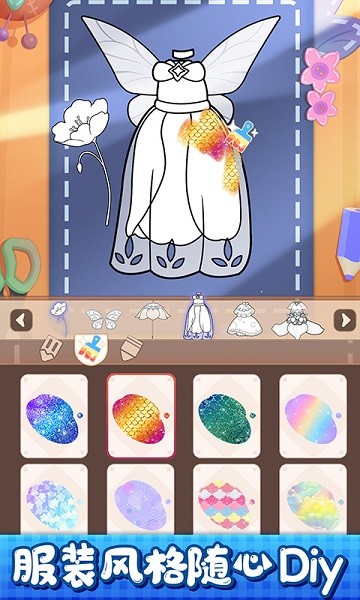The width and height of the screenshot is (360, 600).
Task: Choose the umbrella outline thumbnail
Action: tap(153, 320)
